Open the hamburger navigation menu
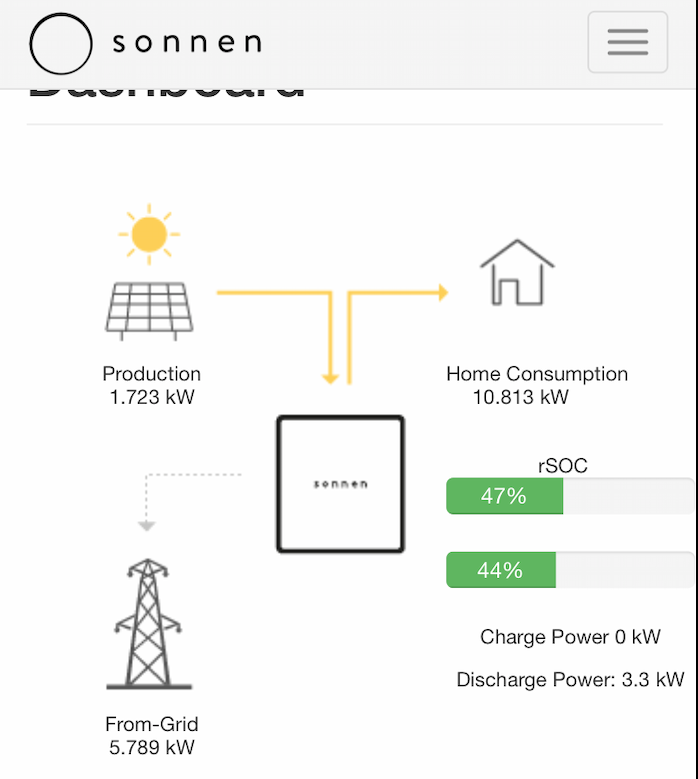This screenshot has width=698, height=779. pyautogui.click(x=627, y=42)
